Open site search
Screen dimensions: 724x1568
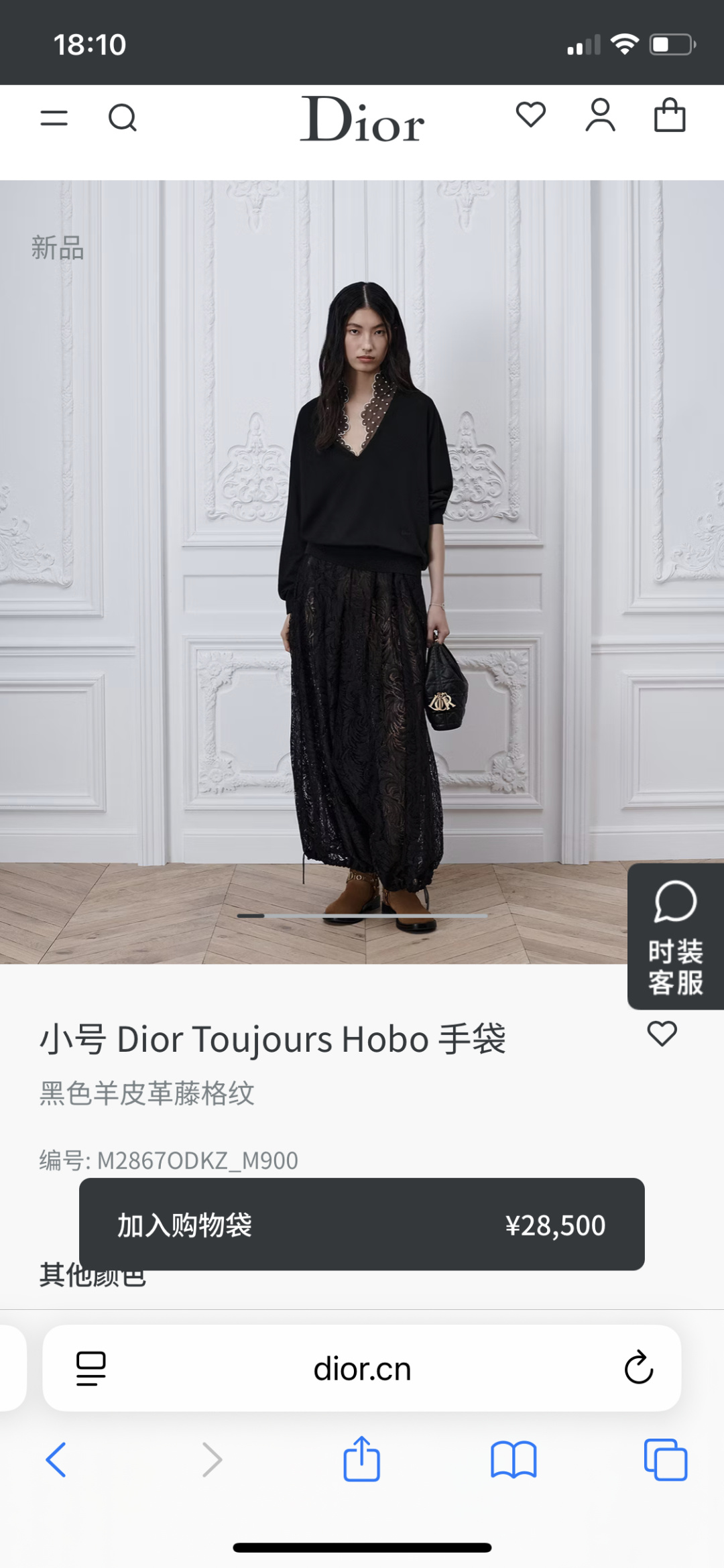(x=123, y=118)
